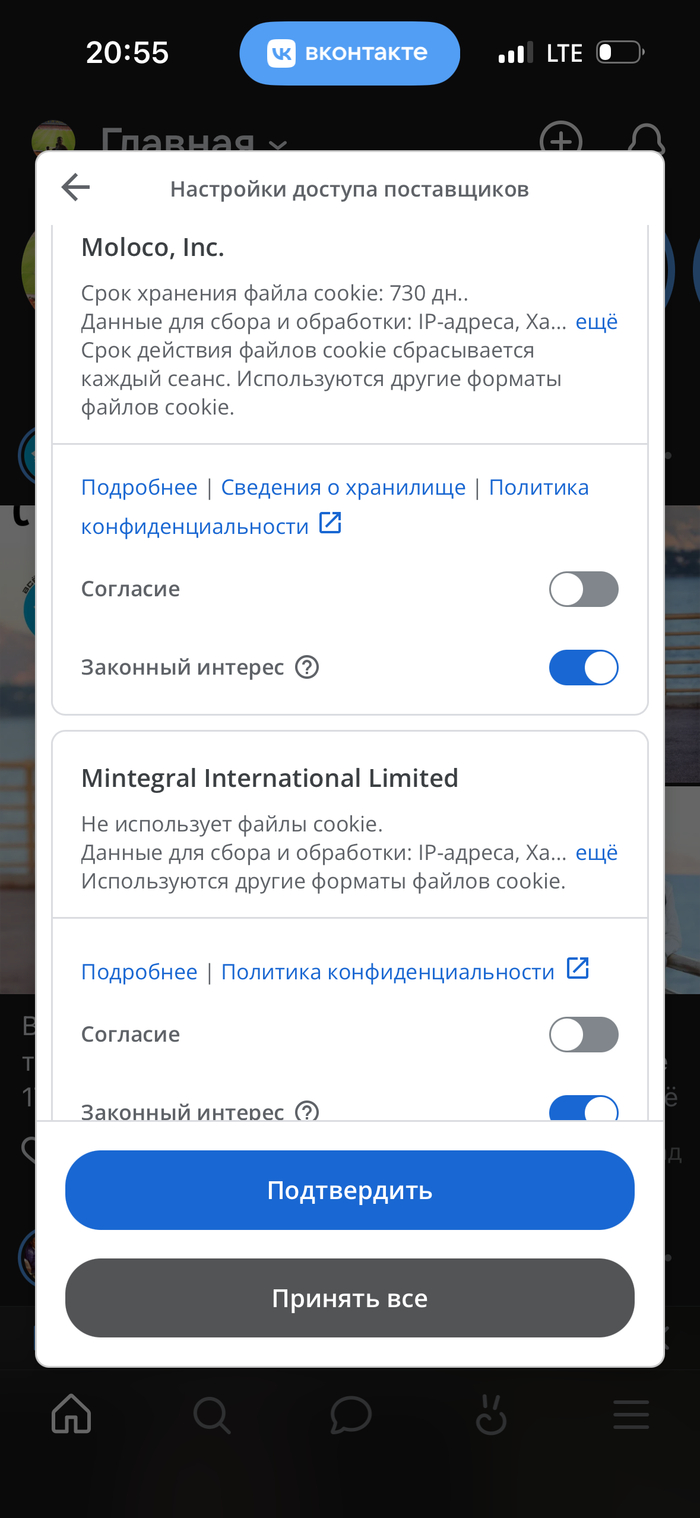Tap "Принять все" to accept all

(x=350, y=1298)
